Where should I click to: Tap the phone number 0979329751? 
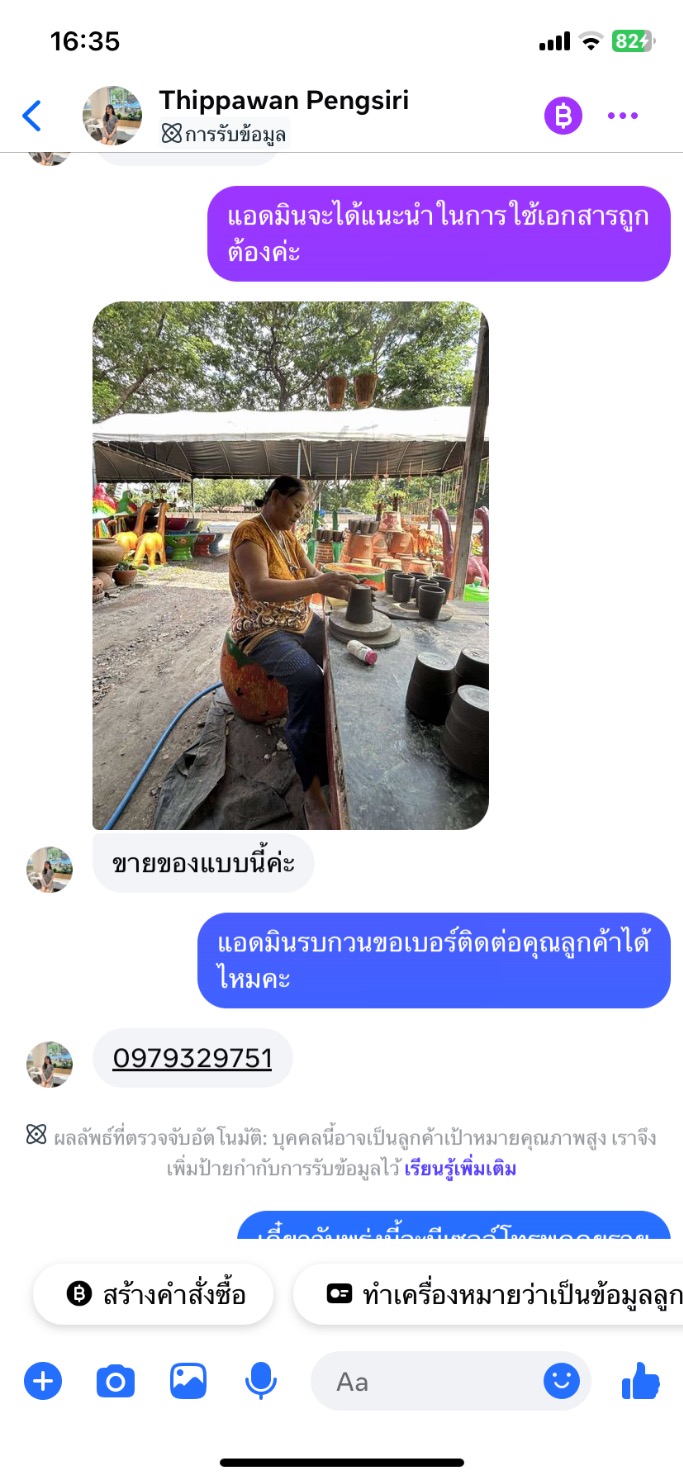point(192,1058)
